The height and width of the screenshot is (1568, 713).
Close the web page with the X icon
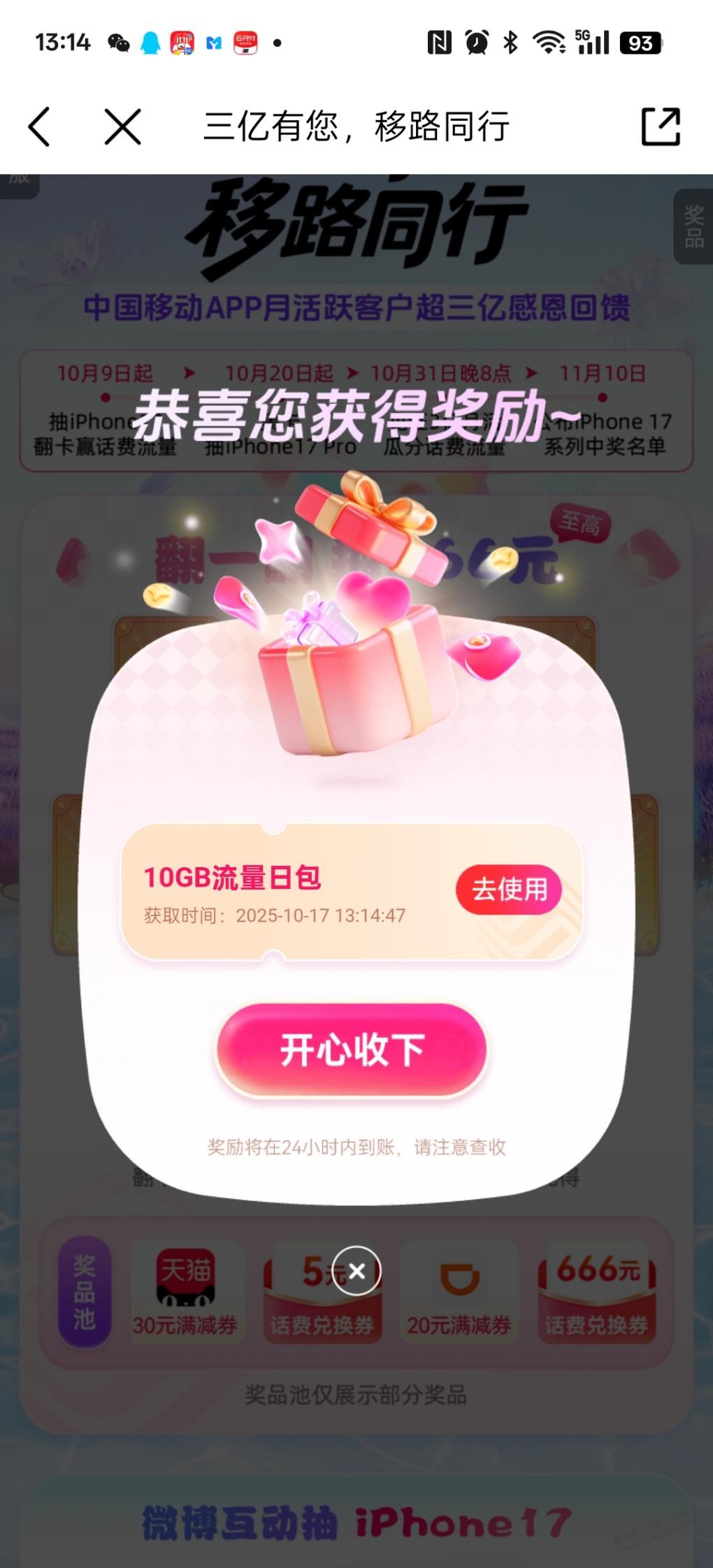[x=122, y=126]
